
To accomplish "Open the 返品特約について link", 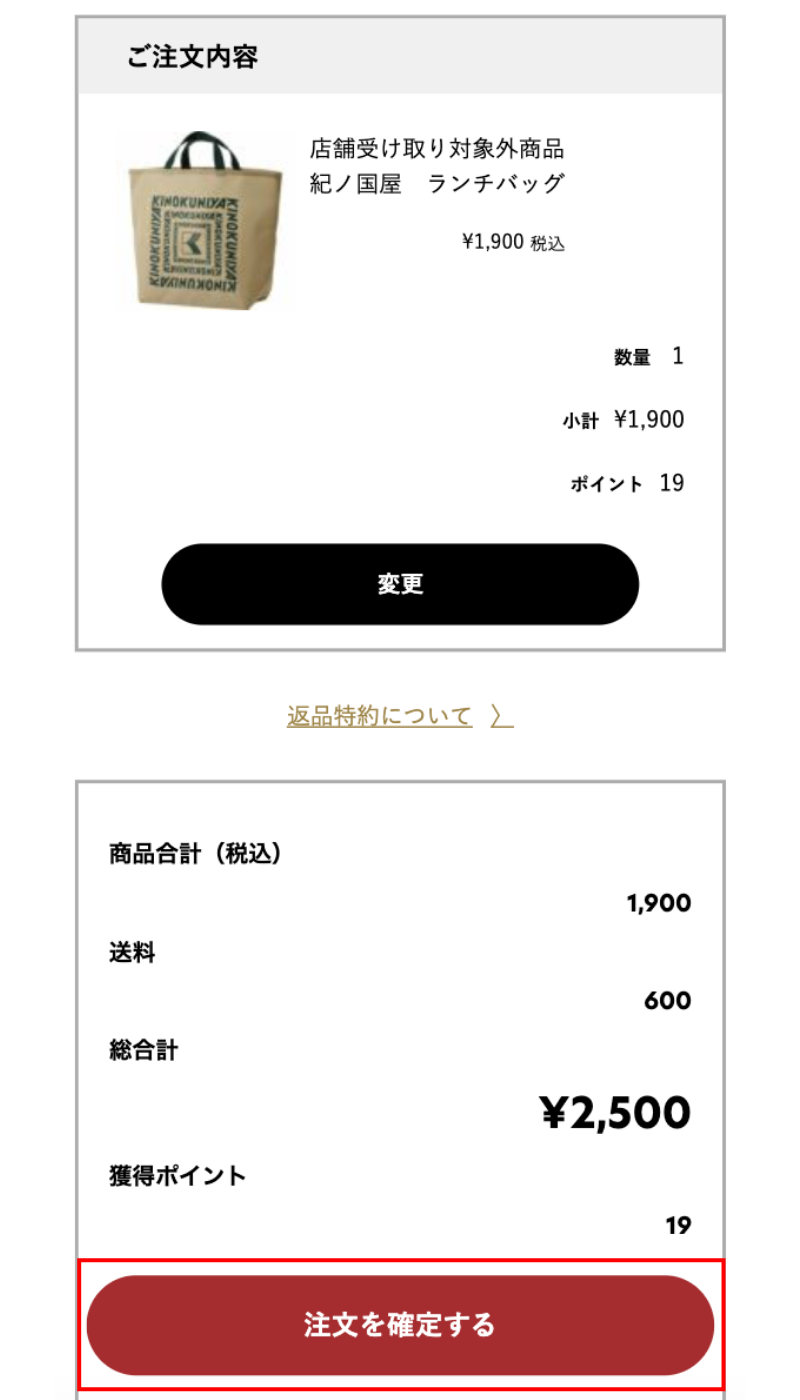I will click(x=399, y=716).
